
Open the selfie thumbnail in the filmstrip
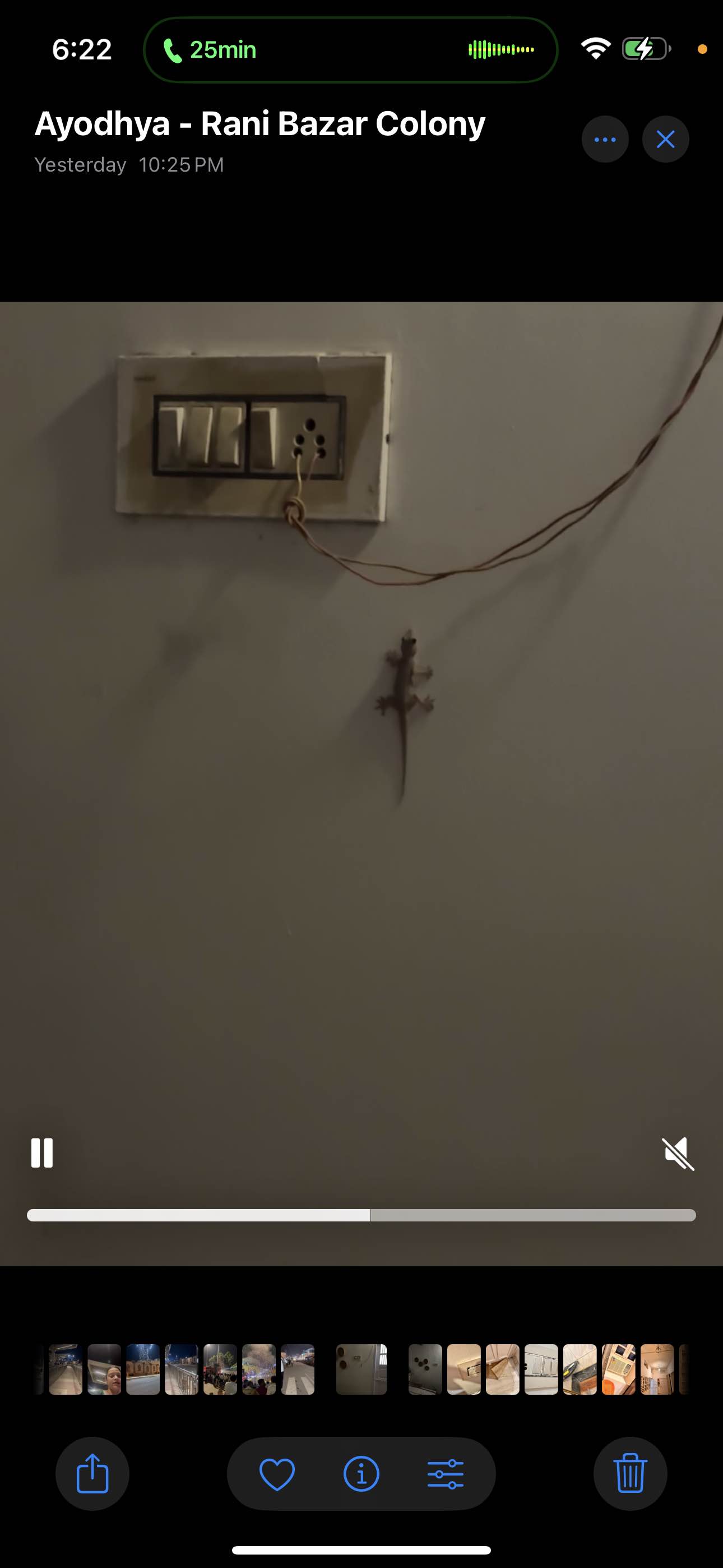104,1369
